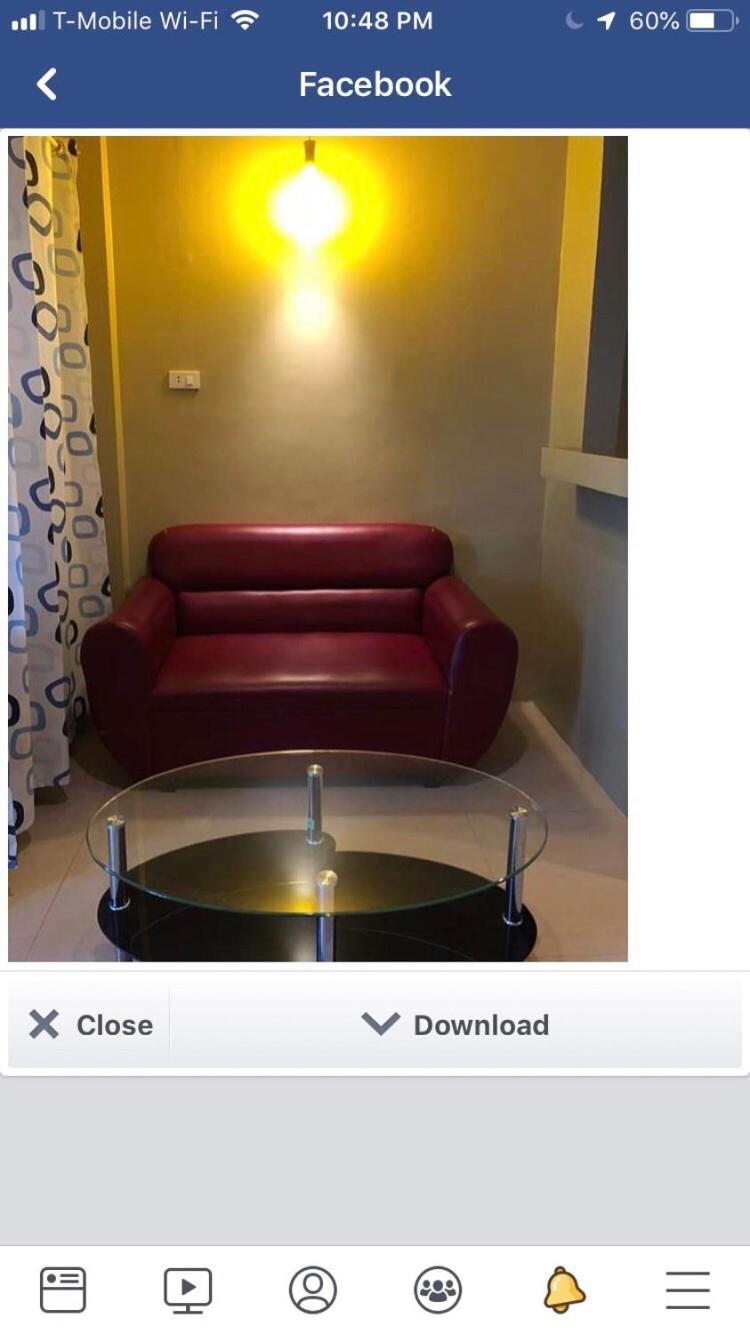The width and height of the screenshot is (750, 1334).
Task: Open the Groups tab
Action: 438,1290
